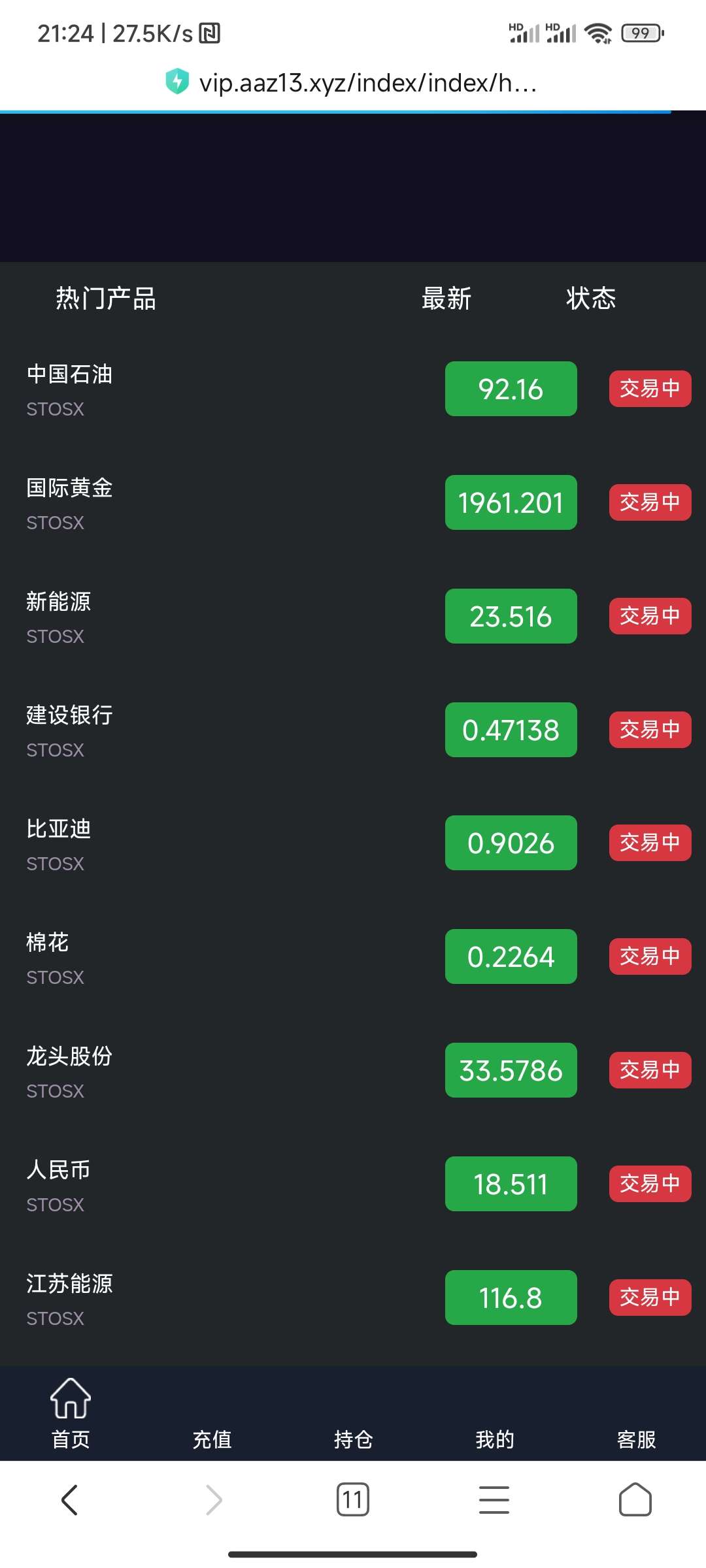706x1568 pixels.
Task: Open the 持仓 positions tab
Action: [x=353, y=1439]
